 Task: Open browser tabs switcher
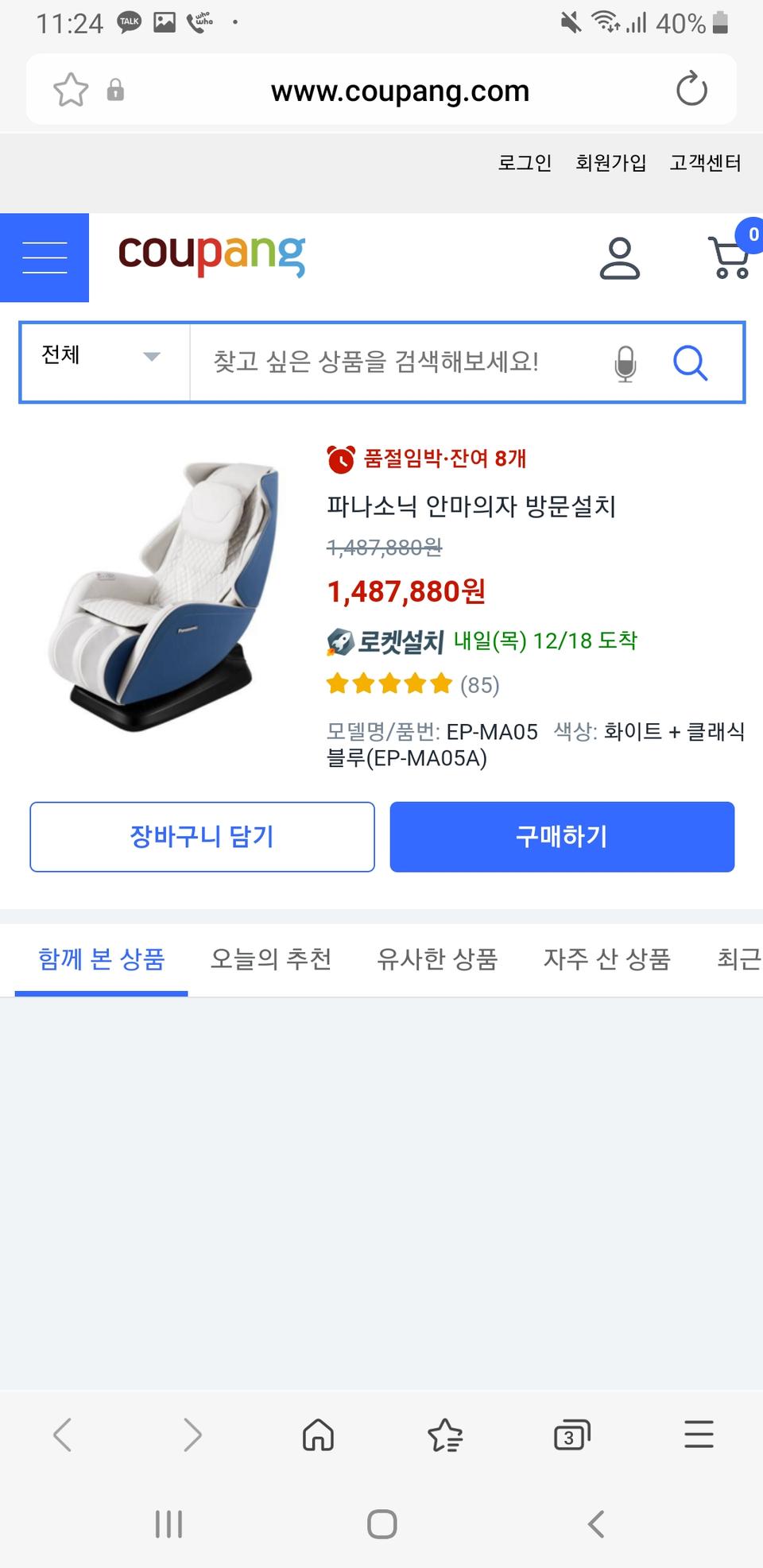[571, 1435]
